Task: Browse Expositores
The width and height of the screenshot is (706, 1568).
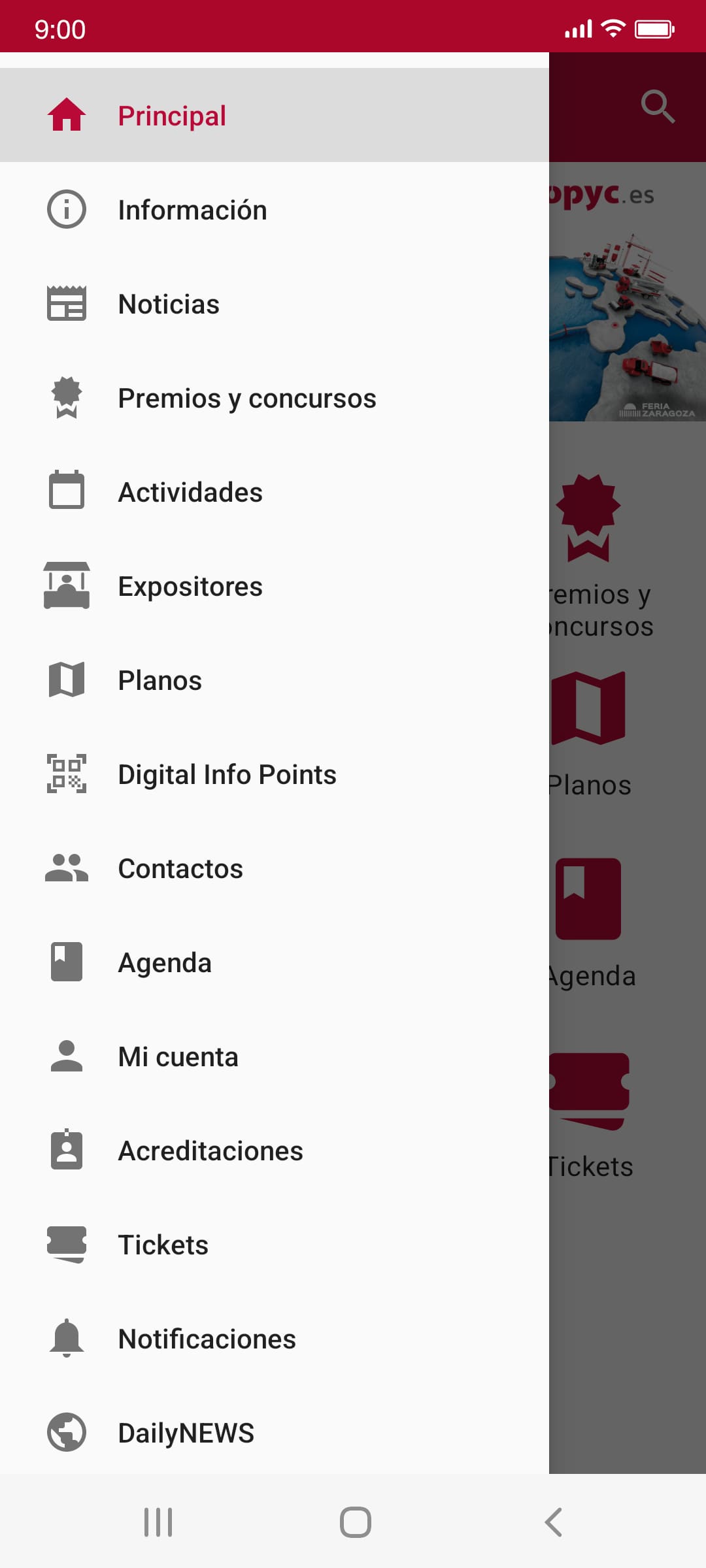Action: click(190, 587)
